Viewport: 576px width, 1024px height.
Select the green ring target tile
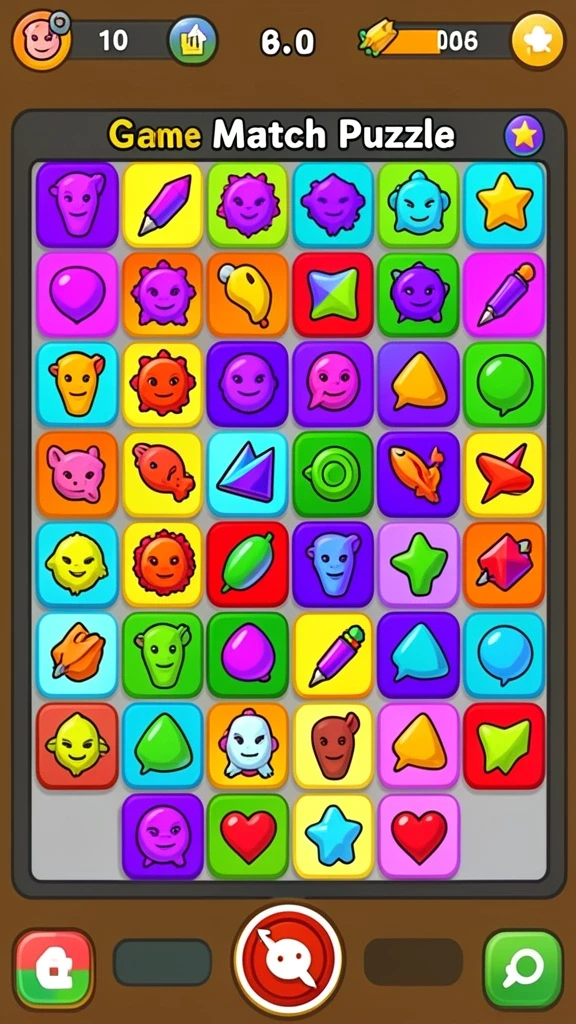[333, 473]
